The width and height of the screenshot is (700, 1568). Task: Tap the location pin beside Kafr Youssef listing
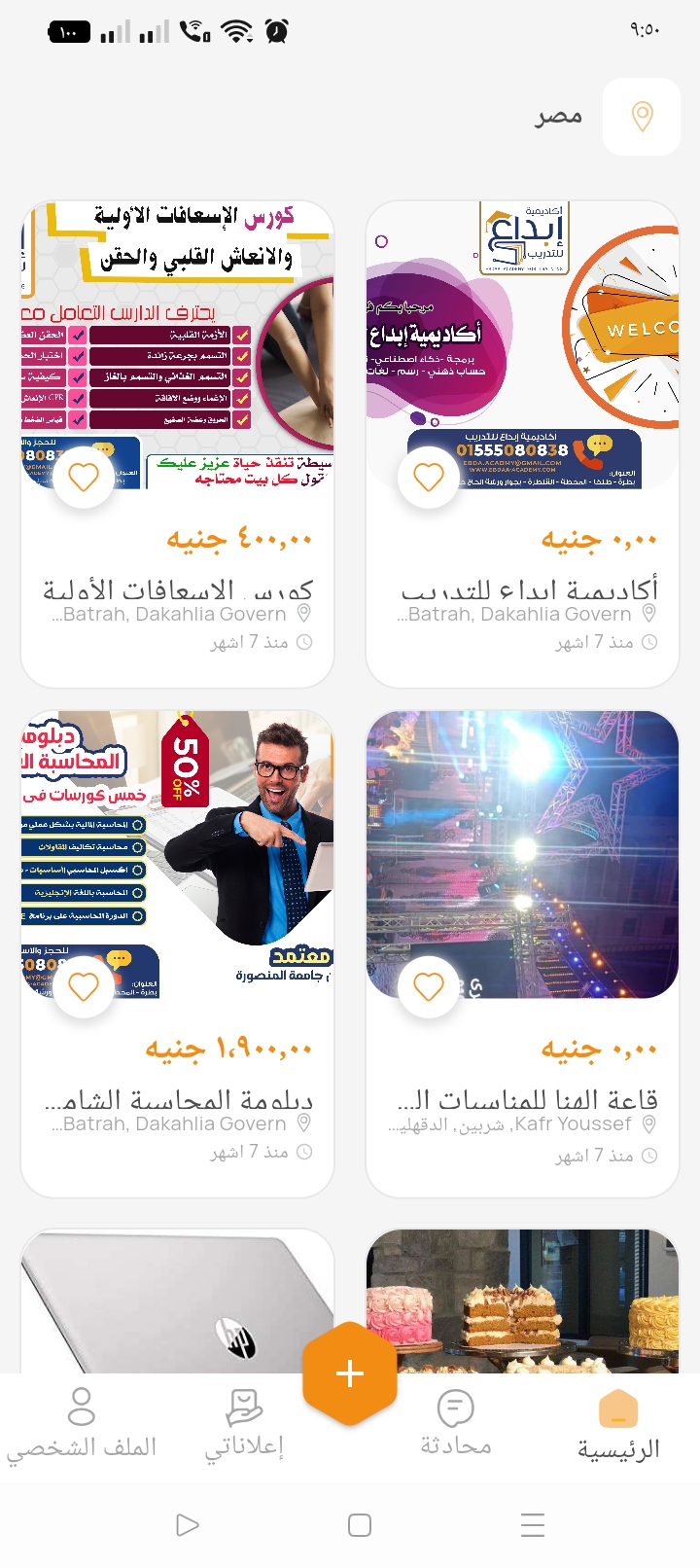pos(647,1123)
